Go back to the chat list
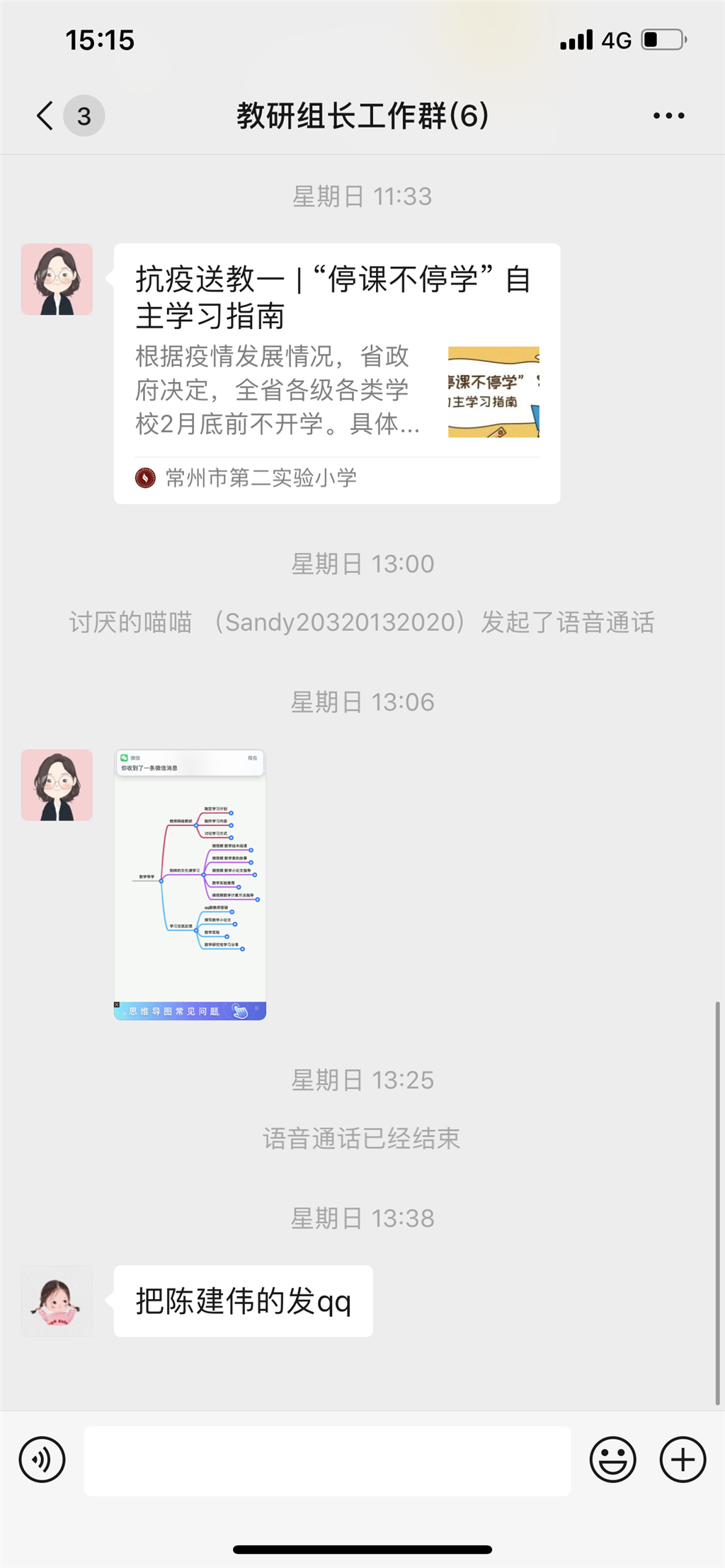725x1568 pixels. click(x=45, y=115)
